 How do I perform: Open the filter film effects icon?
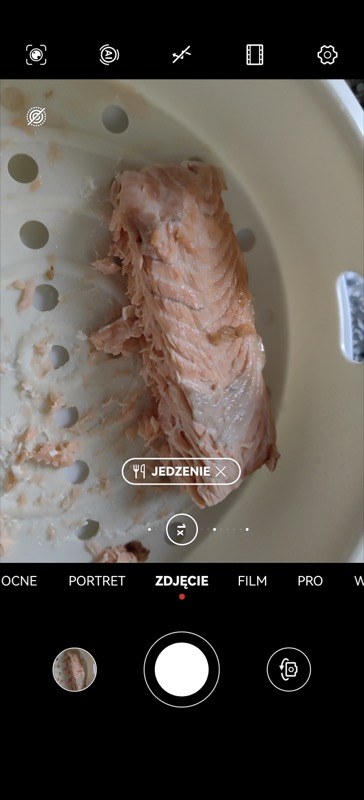point(255,55)
